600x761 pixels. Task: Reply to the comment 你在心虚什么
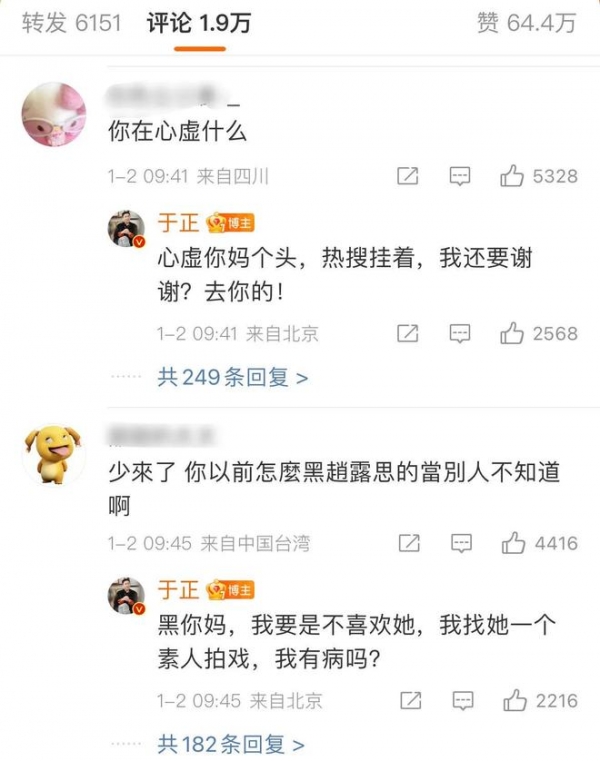point(459,177)
